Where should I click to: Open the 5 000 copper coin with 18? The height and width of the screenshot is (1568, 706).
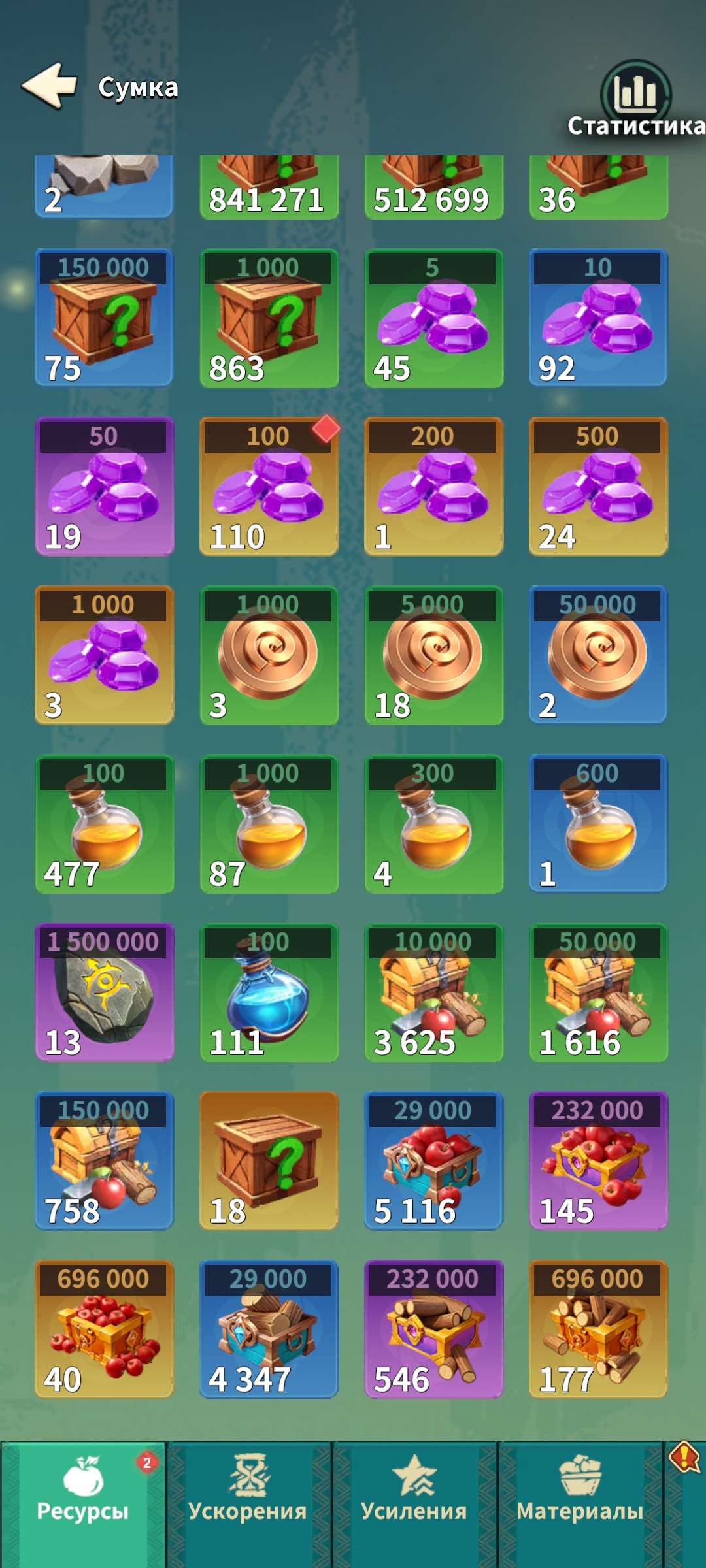[433, 655]
